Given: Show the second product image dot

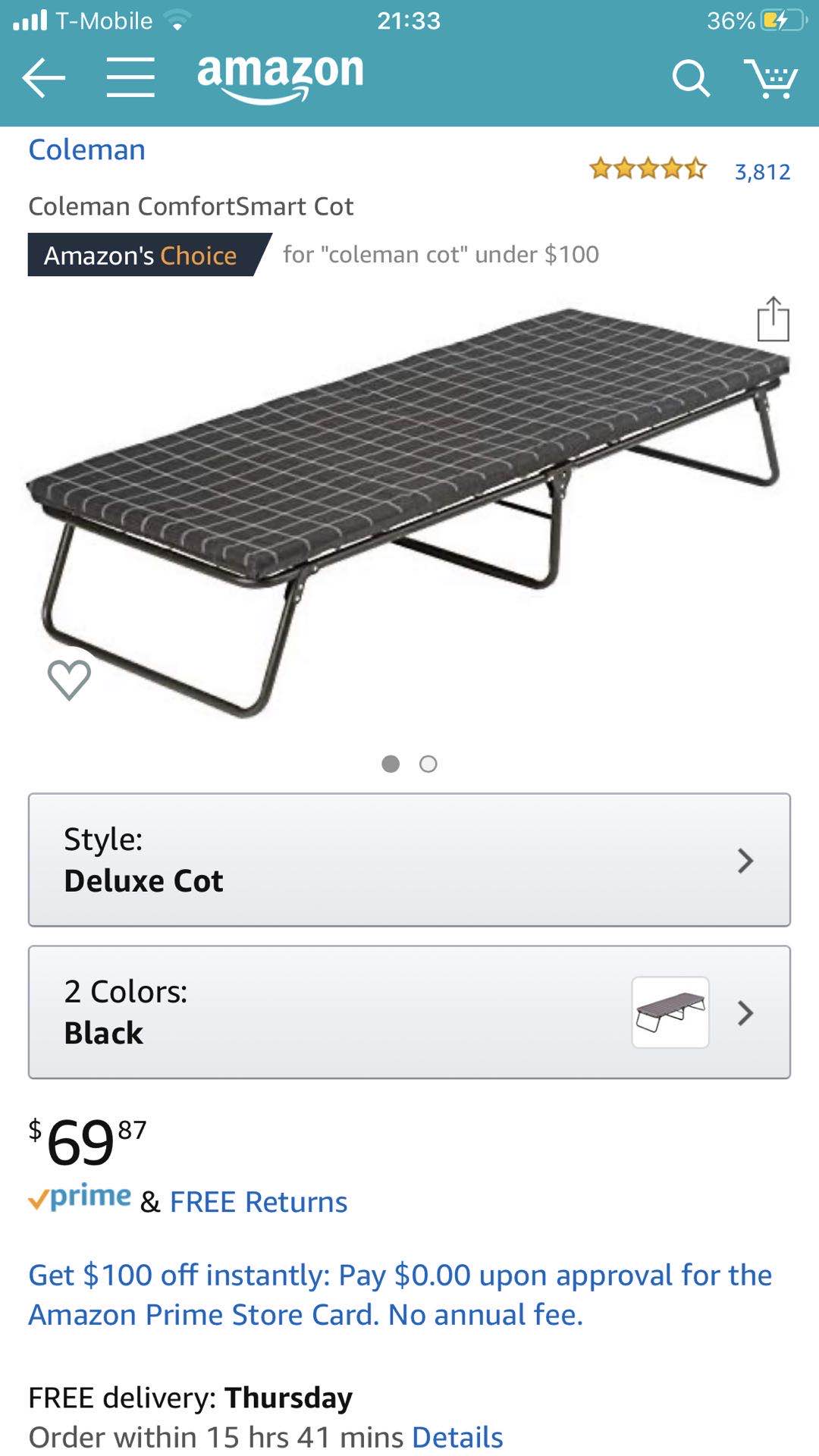Looking at the screenshot, I should click(428, 764).
